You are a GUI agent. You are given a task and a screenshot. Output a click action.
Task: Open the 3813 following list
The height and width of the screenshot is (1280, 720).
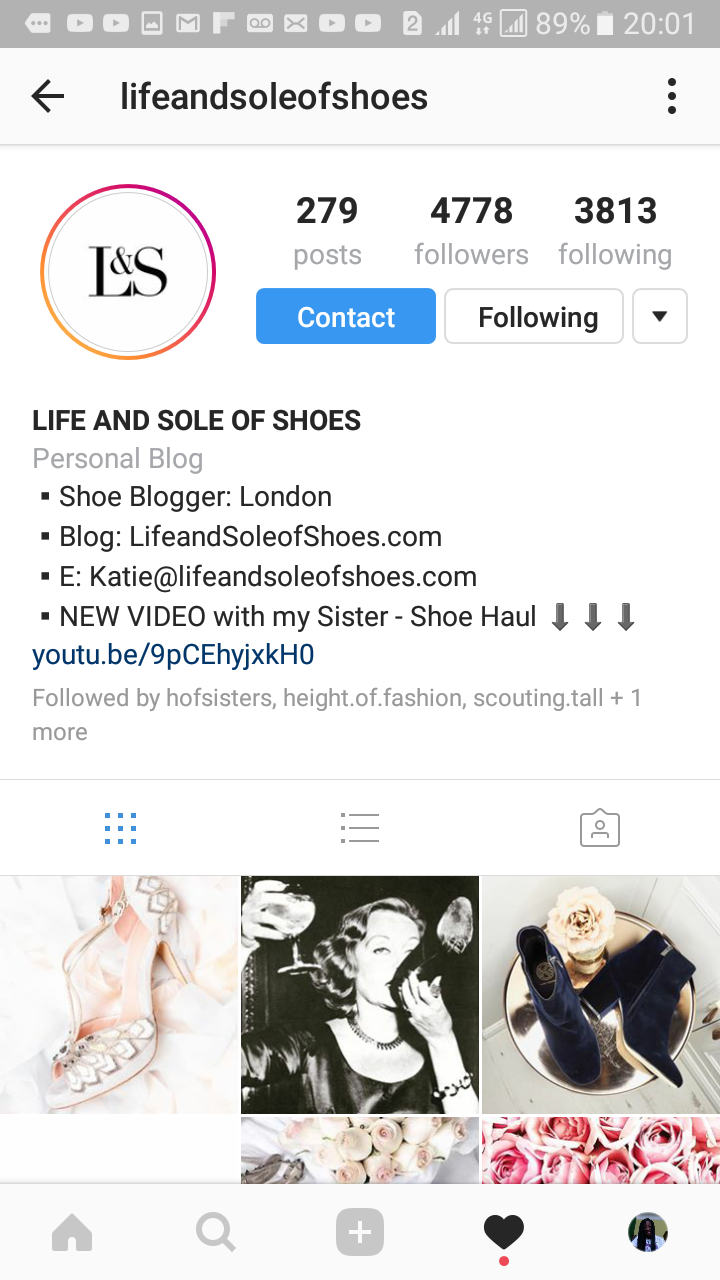pos(615,230)
